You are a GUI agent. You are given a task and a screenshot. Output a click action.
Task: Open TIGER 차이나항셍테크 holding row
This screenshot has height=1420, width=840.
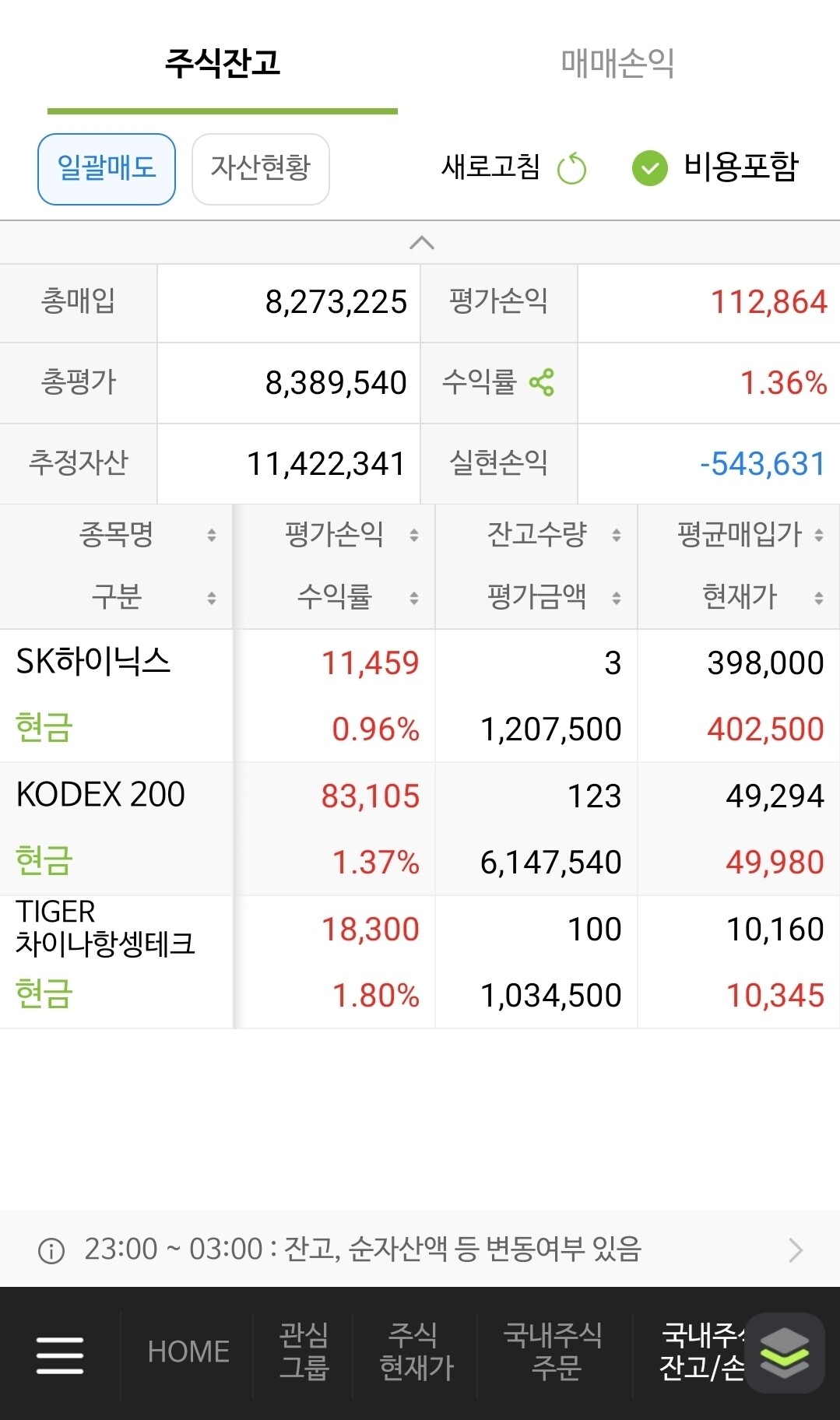click(x=420, y=962)
